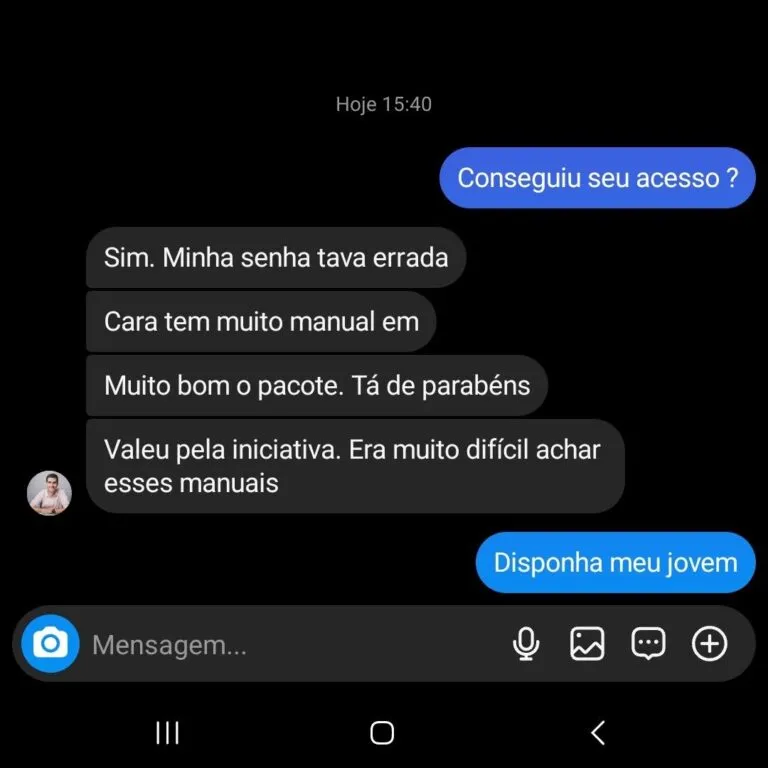Go to the home screen
Screen dimensions: 768x768
point(382,733)
